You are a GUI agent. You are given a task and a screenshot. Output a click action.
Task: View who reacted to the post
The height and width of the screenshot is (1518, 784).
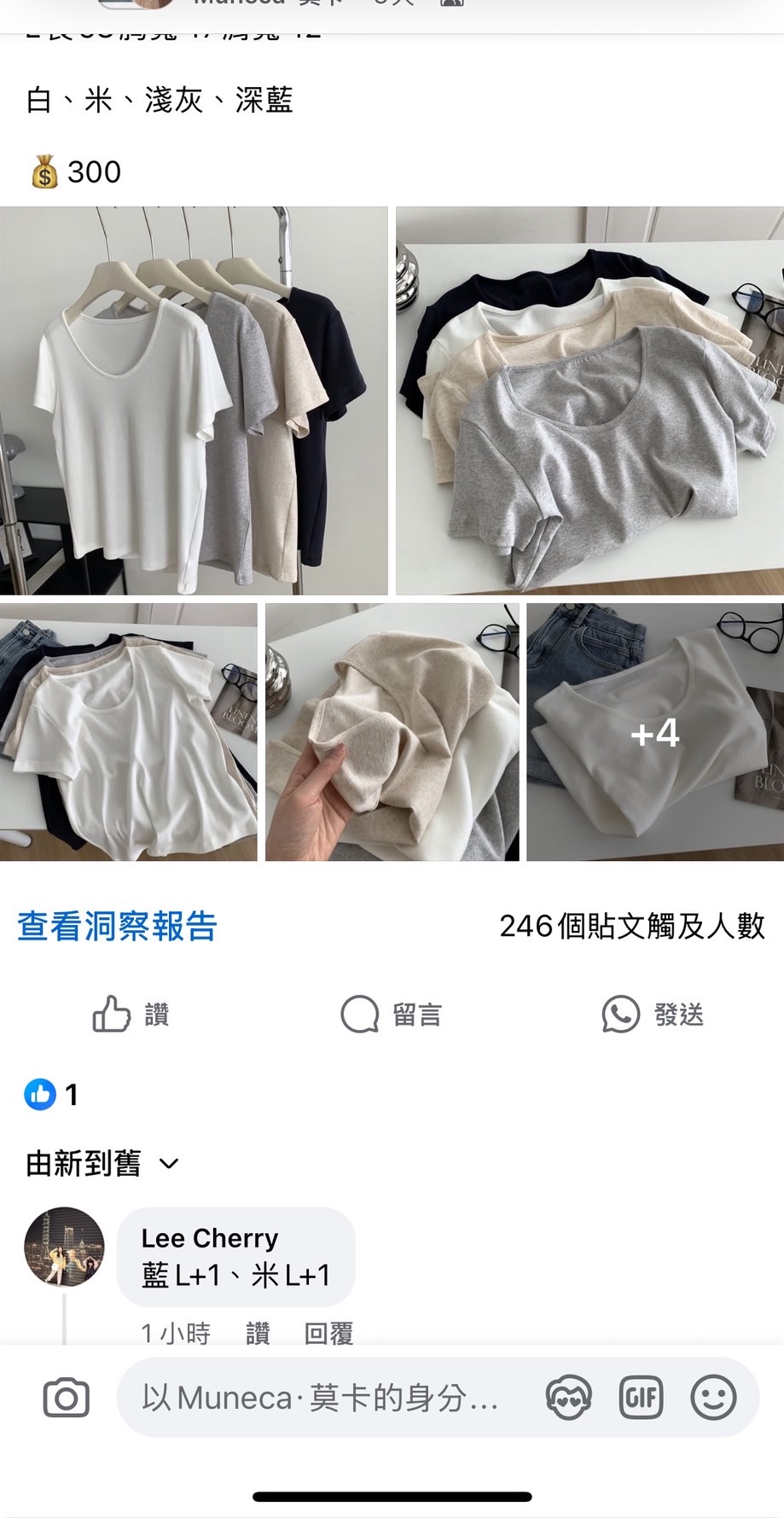[x=51, y=1094]
